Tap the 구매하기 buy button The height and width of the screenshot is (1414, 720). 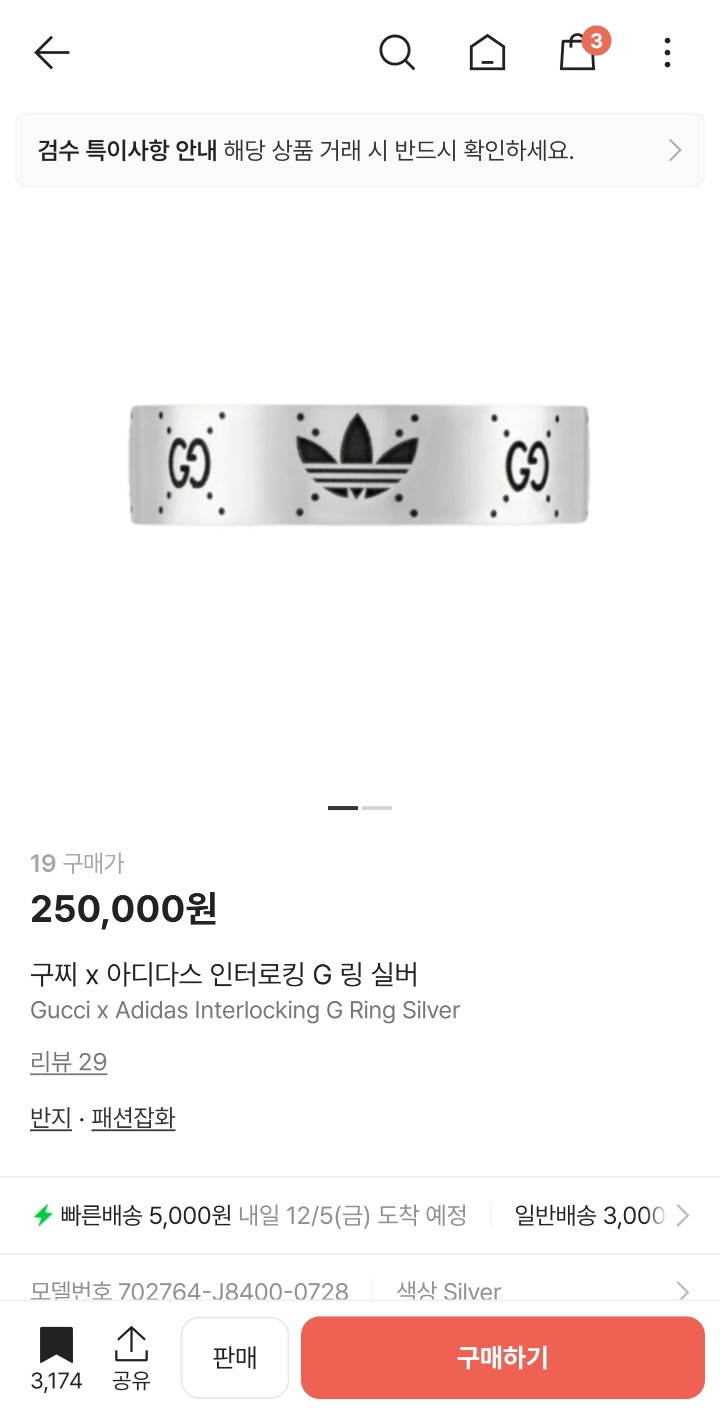tap(502, 1357)
